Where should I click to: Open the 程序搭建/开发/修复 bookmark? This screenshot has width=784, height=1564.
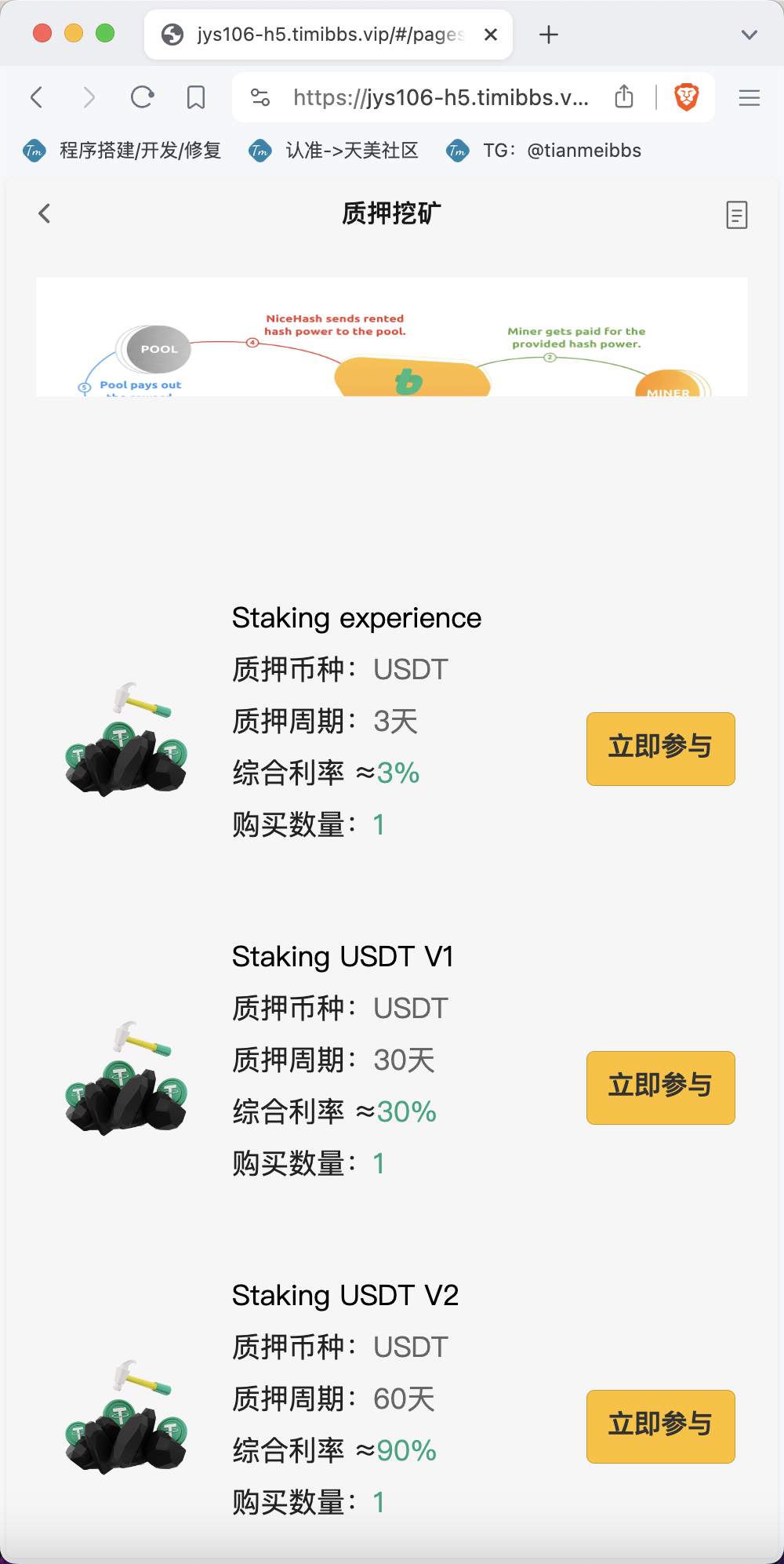(122, 151)
